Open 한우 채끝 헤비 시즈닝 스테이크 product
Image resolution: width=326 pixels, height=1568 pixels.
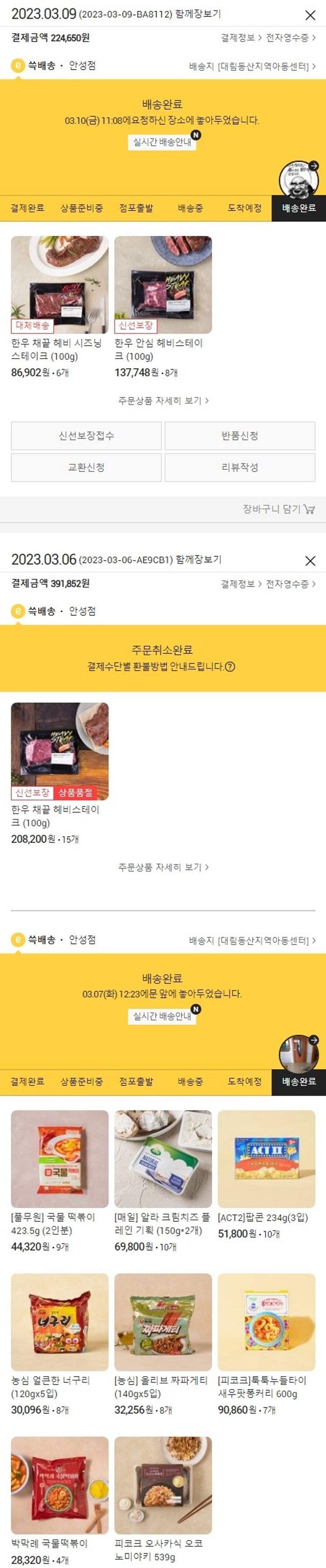point(60,285)
